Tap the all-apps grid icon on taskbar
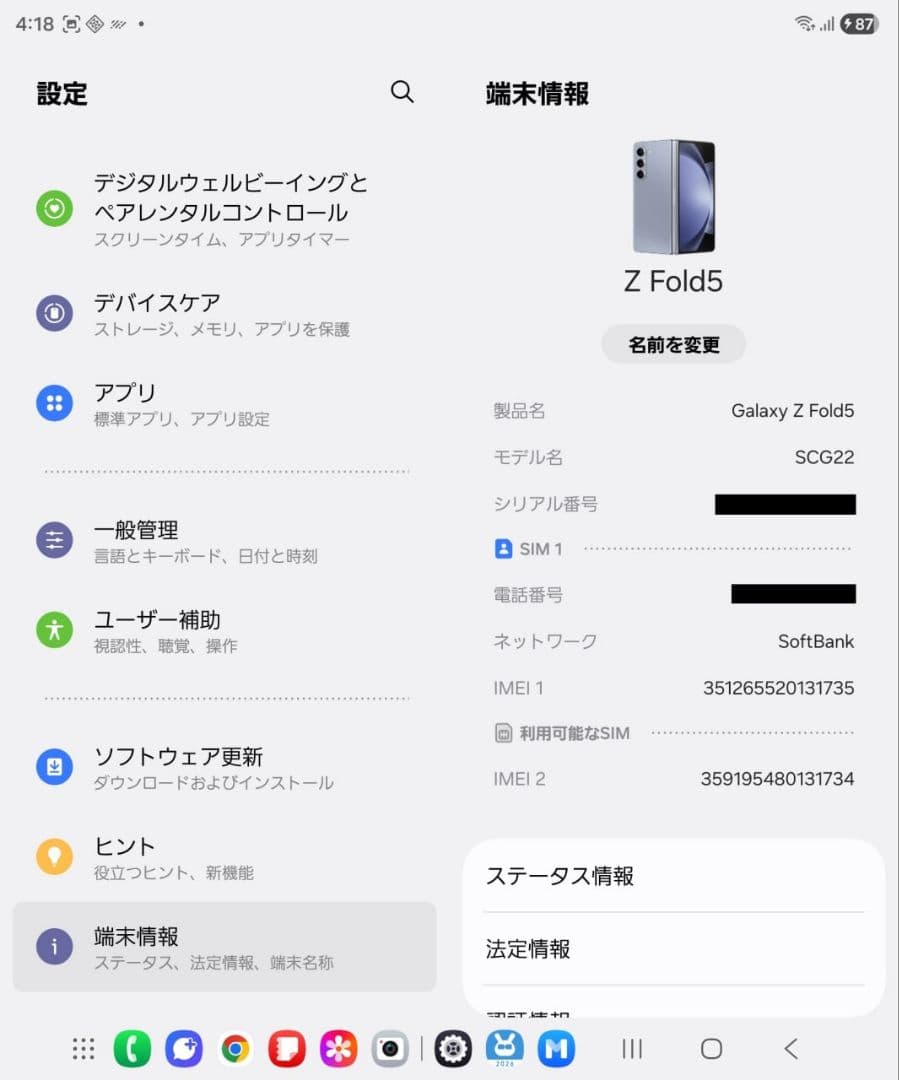Screen dimensions: 899x1080 click(x=82, y=1048)
